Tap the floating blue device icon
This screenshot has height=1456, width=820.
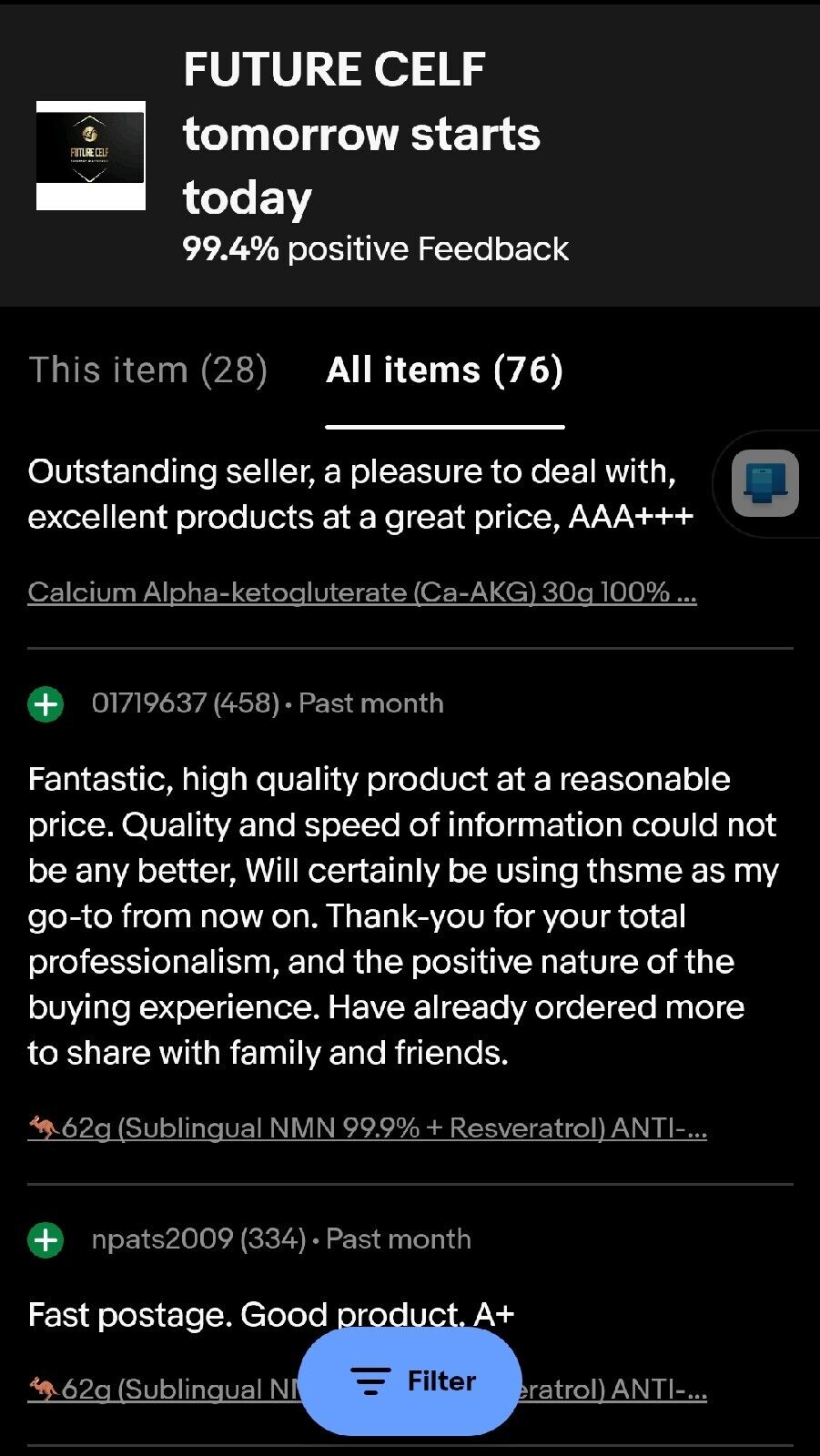765,483
